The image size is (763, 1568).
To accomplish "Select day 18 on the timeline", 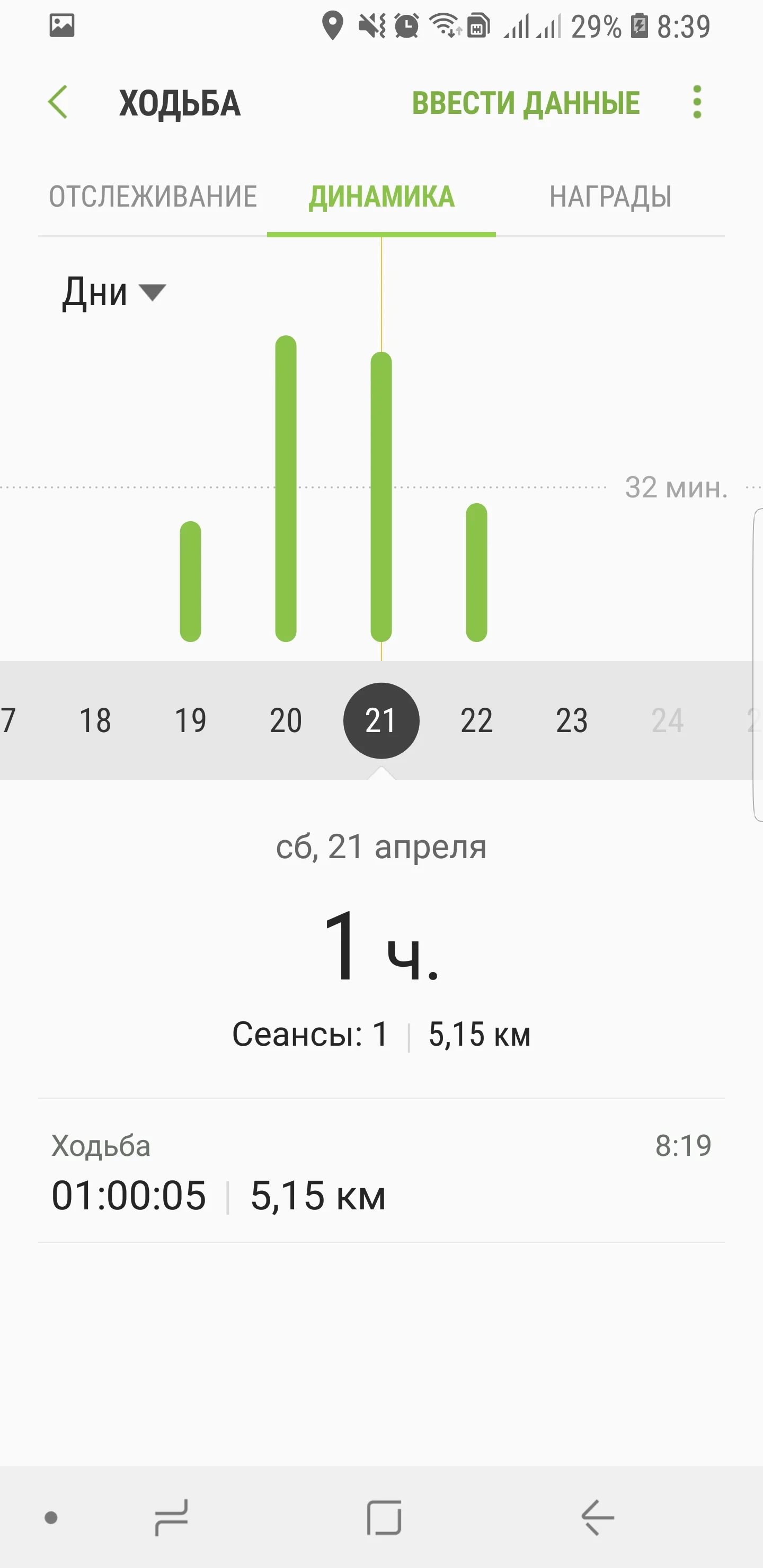I will coord(95,720).
